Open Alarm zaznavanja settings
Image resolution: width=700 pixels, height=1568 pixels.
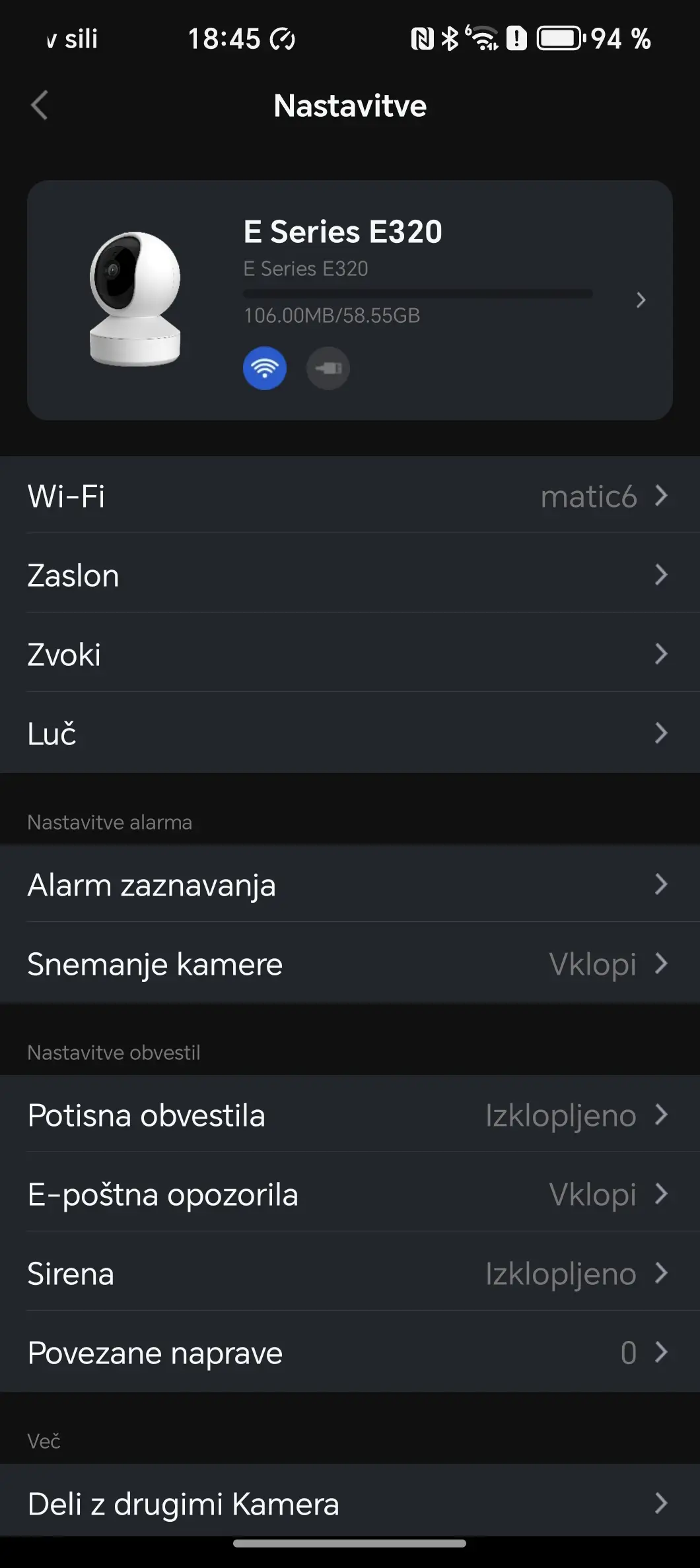(350, 884)
